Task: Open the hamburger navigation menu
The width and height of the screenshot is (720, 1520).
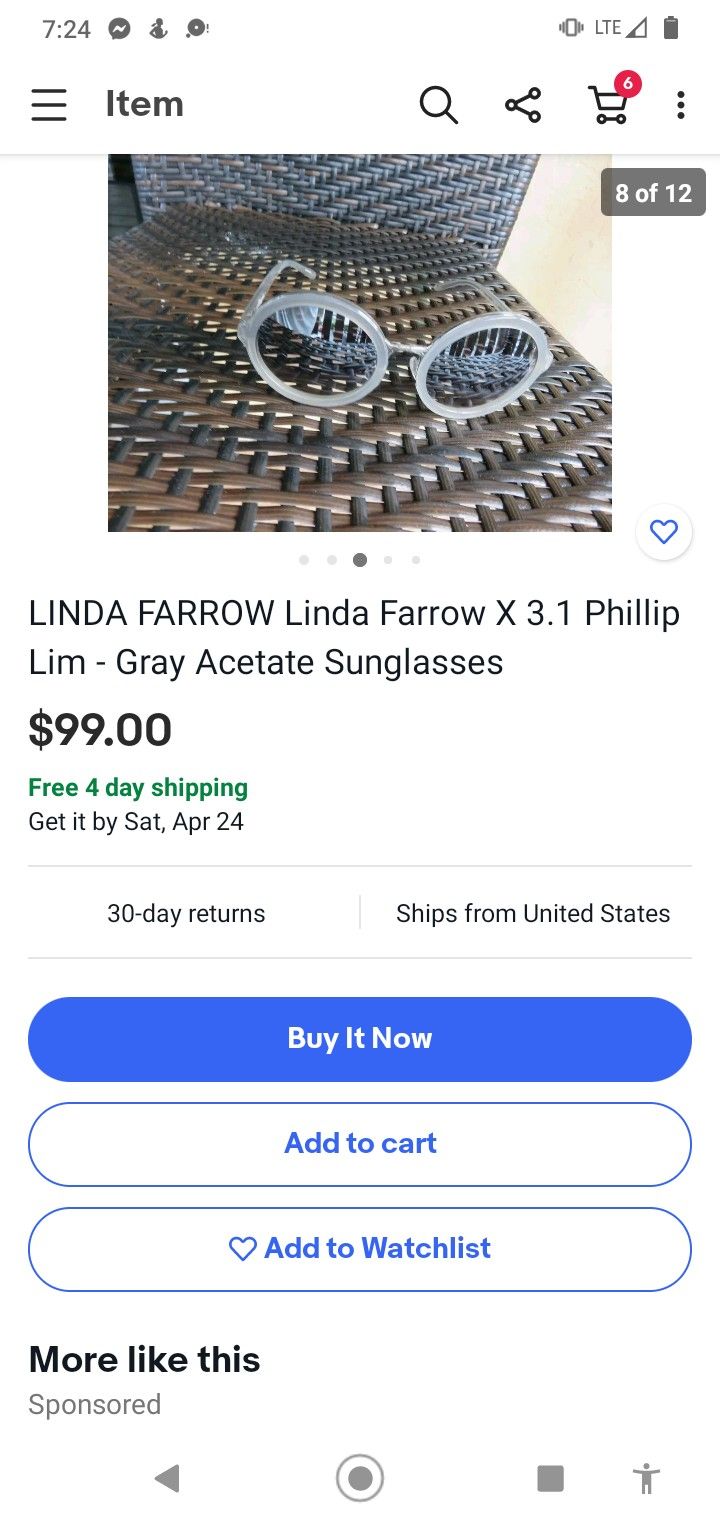Action: 48,104
